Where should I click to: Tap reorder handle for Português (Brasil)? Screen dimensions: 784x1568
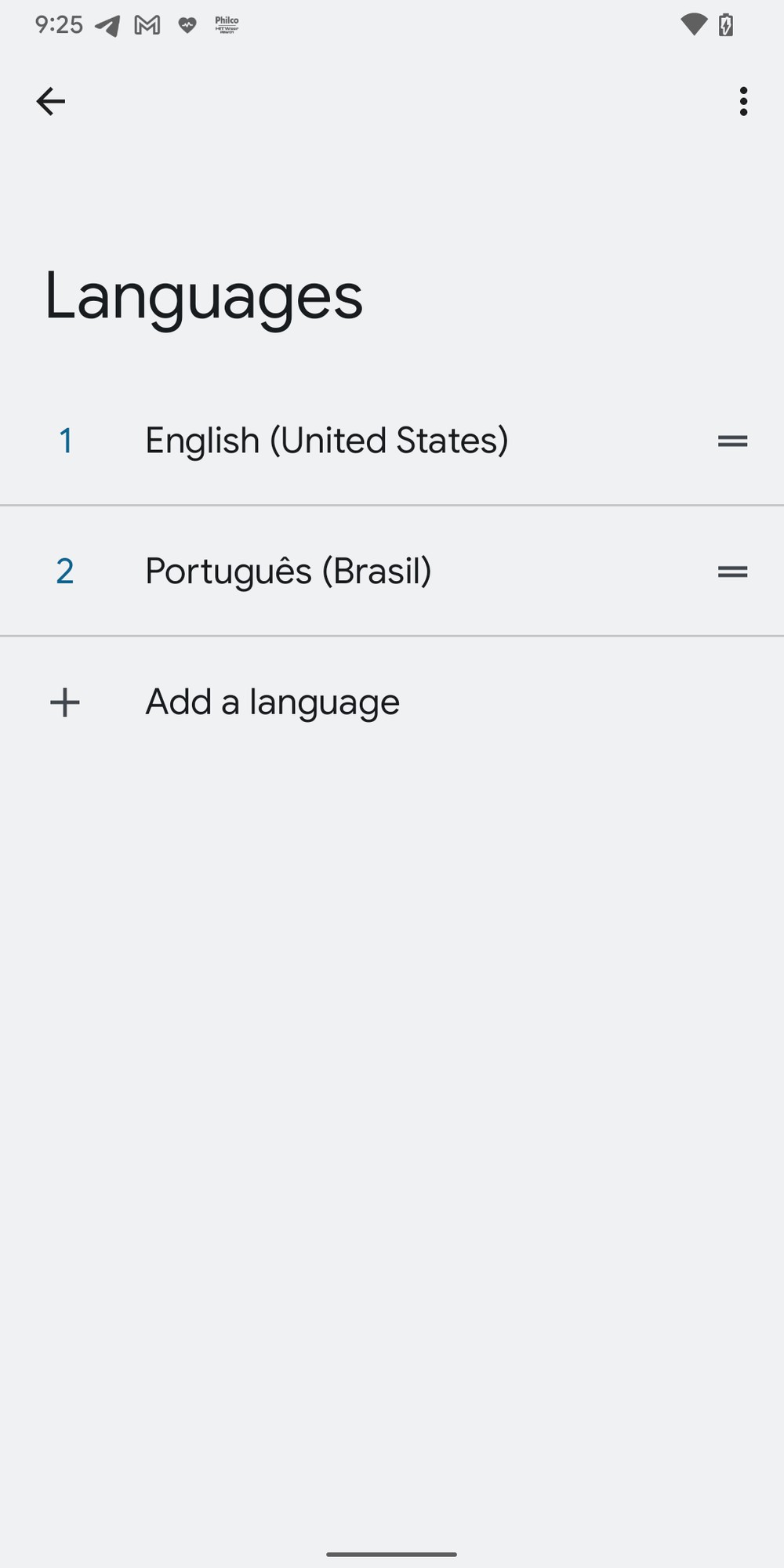(x=732, y=572)
